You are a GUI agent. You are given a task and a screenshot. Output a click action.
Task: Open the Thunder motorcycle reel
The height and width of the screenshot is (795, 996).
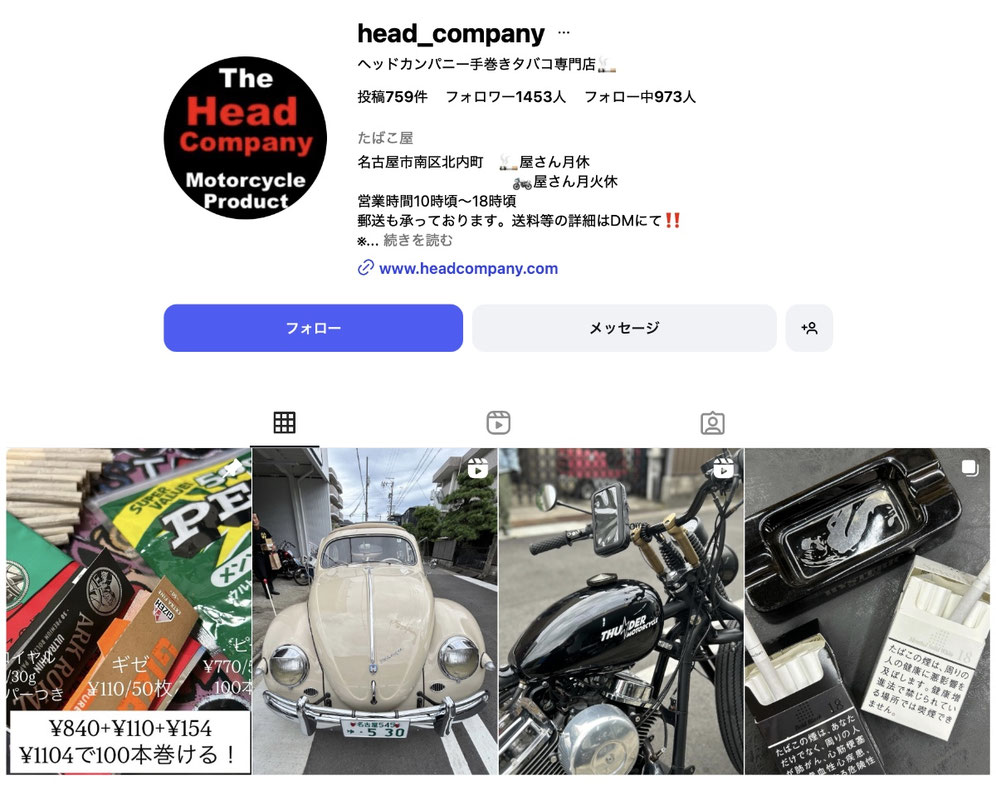point(620,610)
